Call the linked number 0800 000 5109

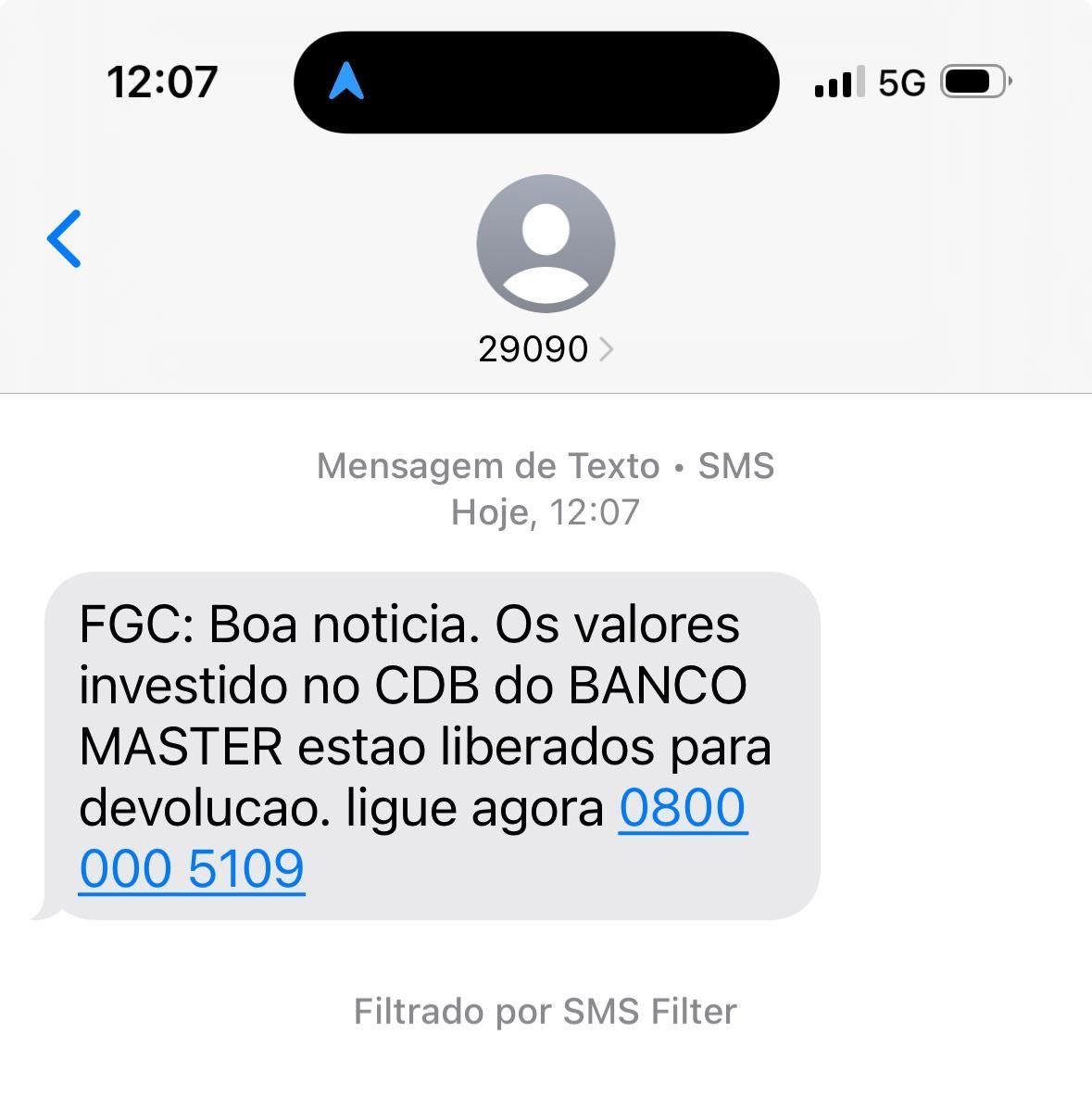(682, 808)
